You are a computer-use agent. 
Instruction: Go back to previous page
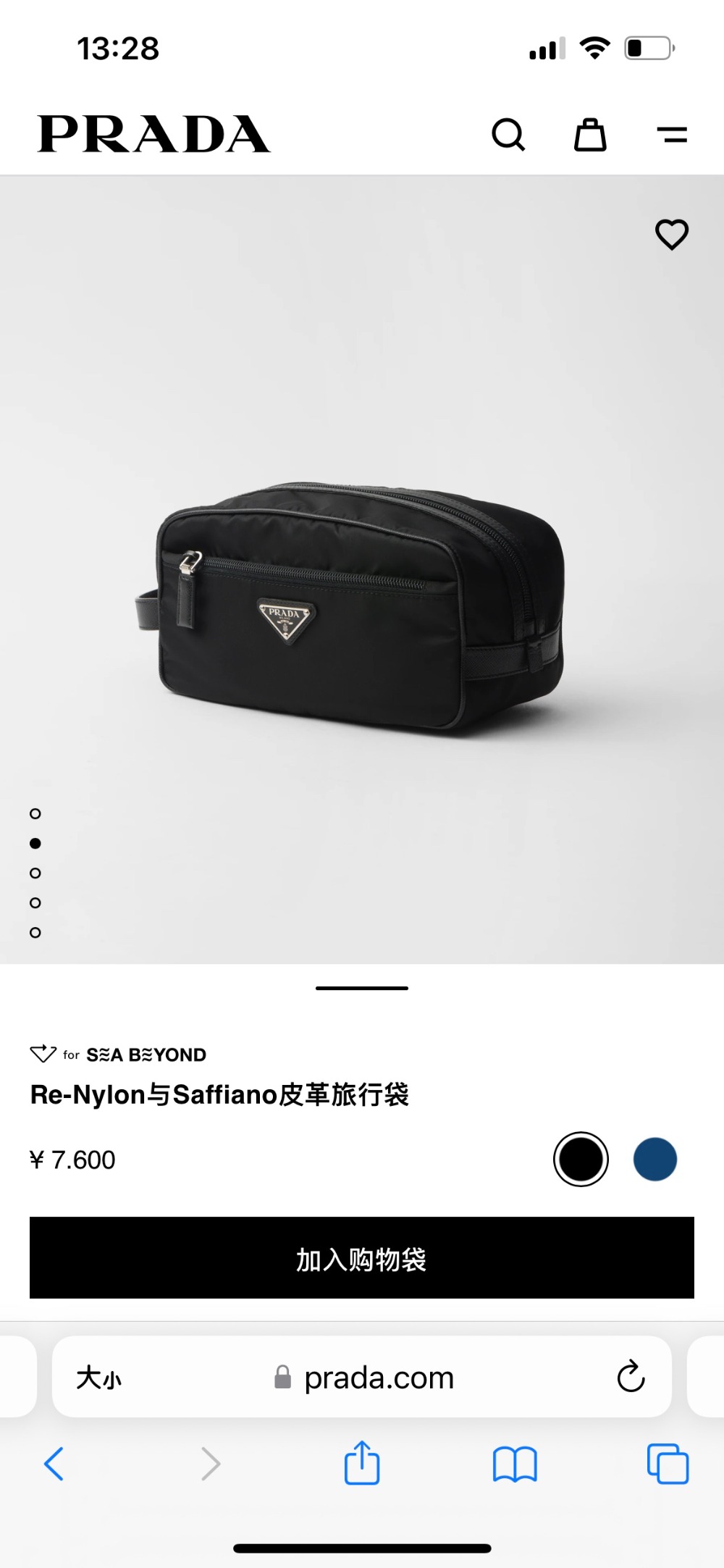click(x=54, y=1464)
